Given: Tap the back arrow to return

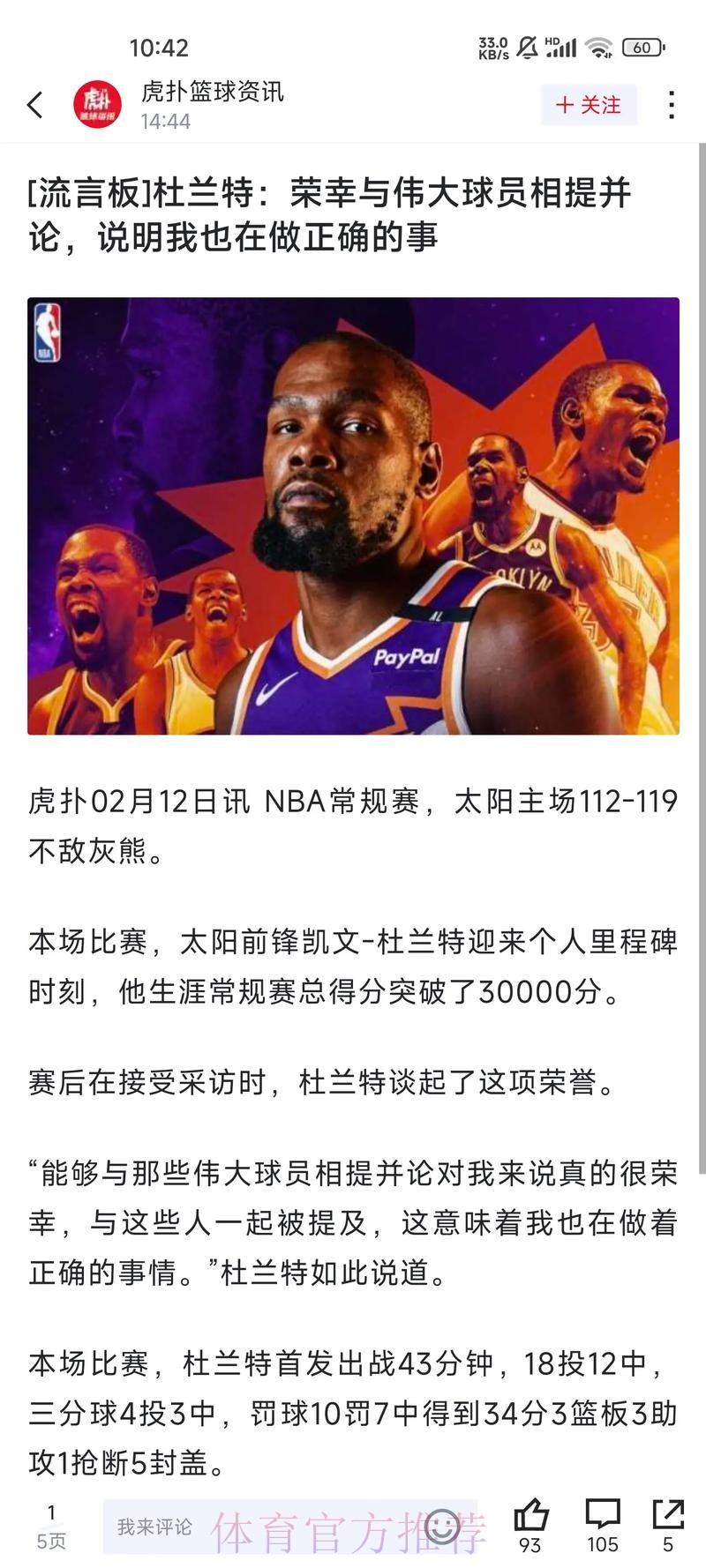Looking at the screenshot, I should point(34,105).
